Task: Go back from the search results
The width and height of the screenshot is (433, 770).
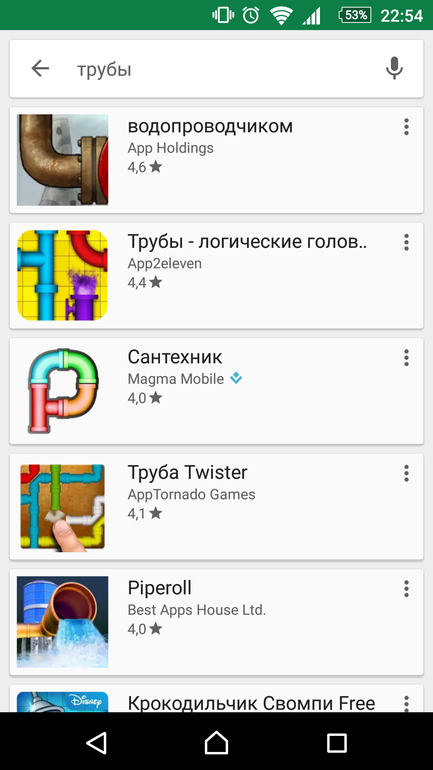Action: pyautogui.click(x=40, y=69)
